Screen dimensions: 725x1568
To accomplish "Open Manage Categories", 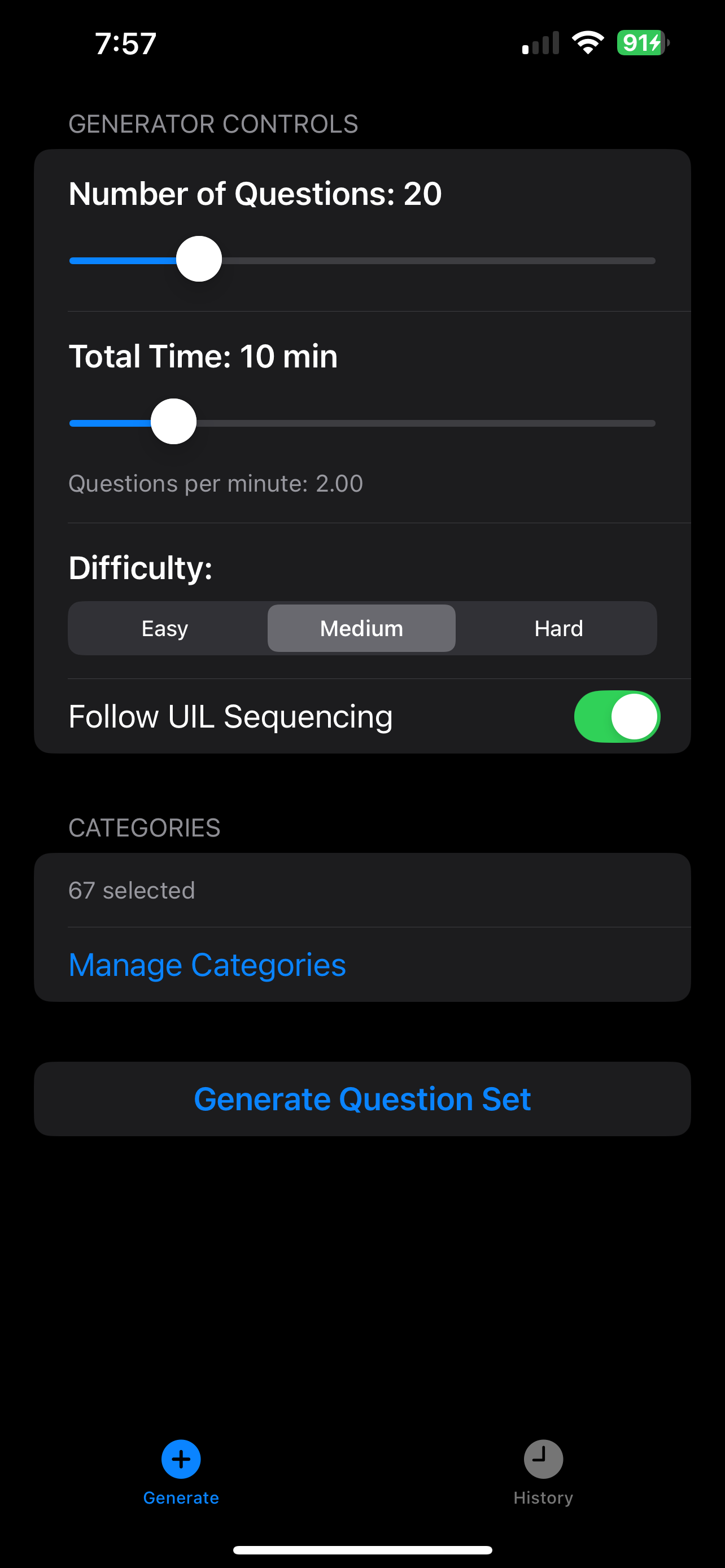I will [207, 964].
